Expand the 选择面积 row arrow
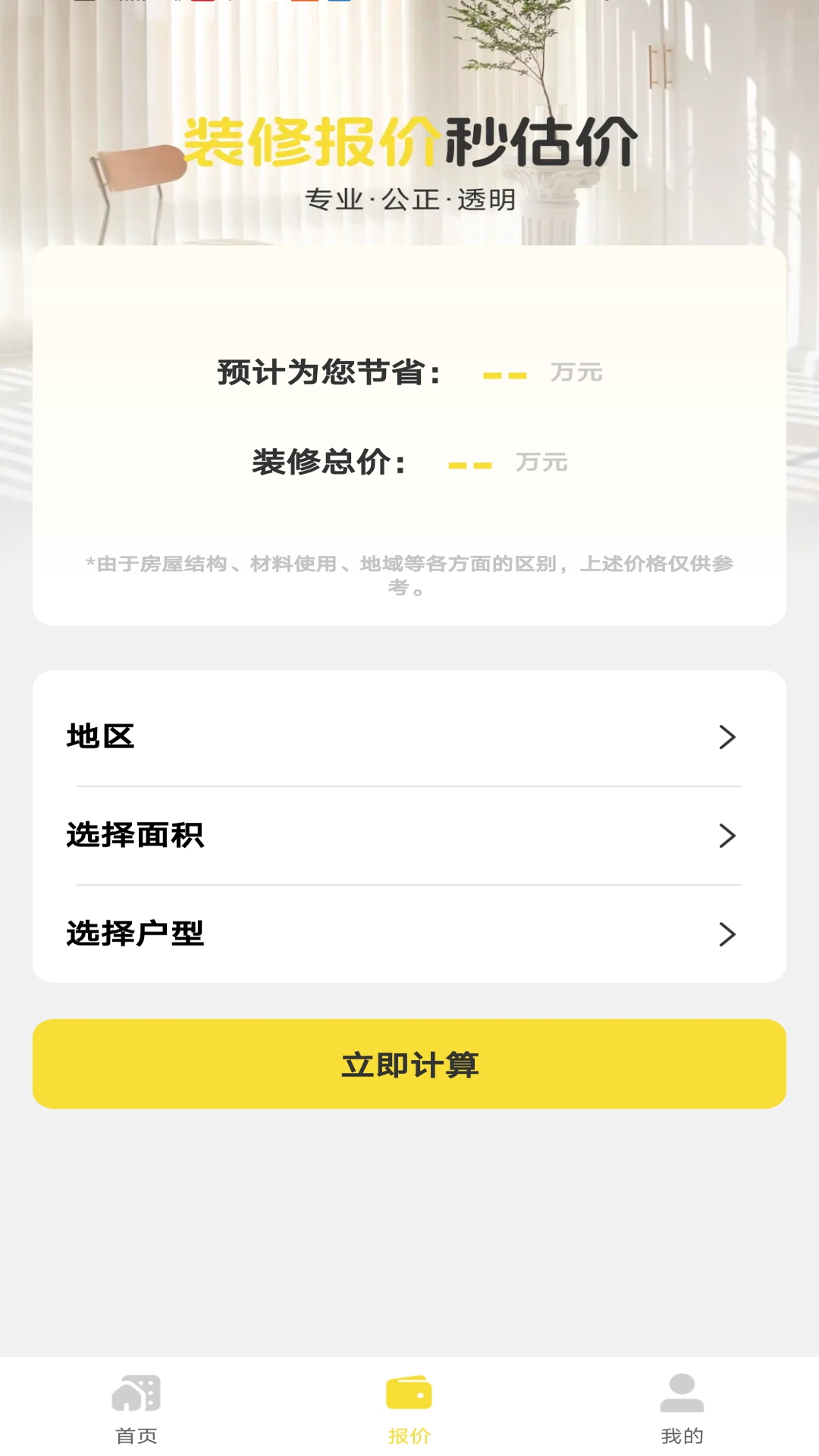 (x=729, y=833)
